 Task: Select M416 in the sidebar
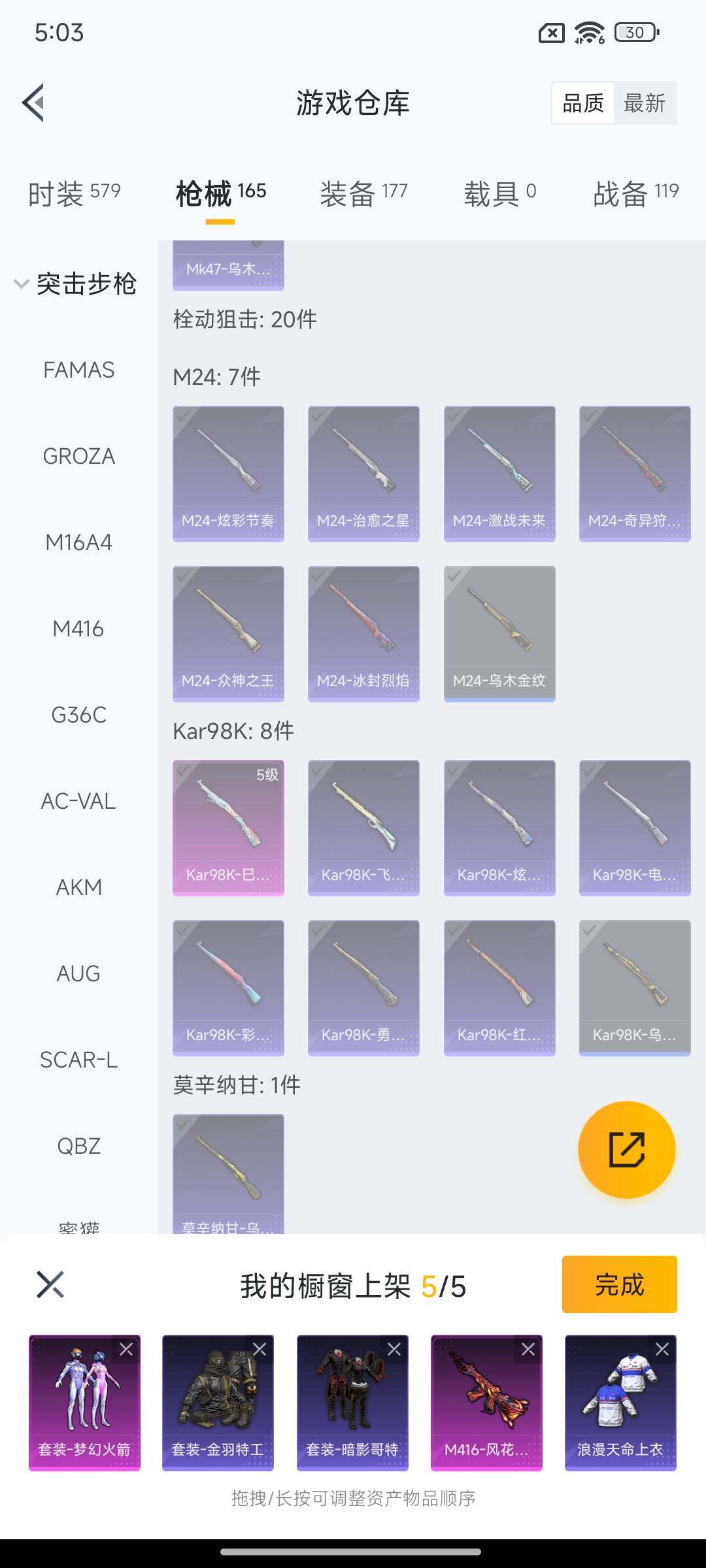pos(78,629)
